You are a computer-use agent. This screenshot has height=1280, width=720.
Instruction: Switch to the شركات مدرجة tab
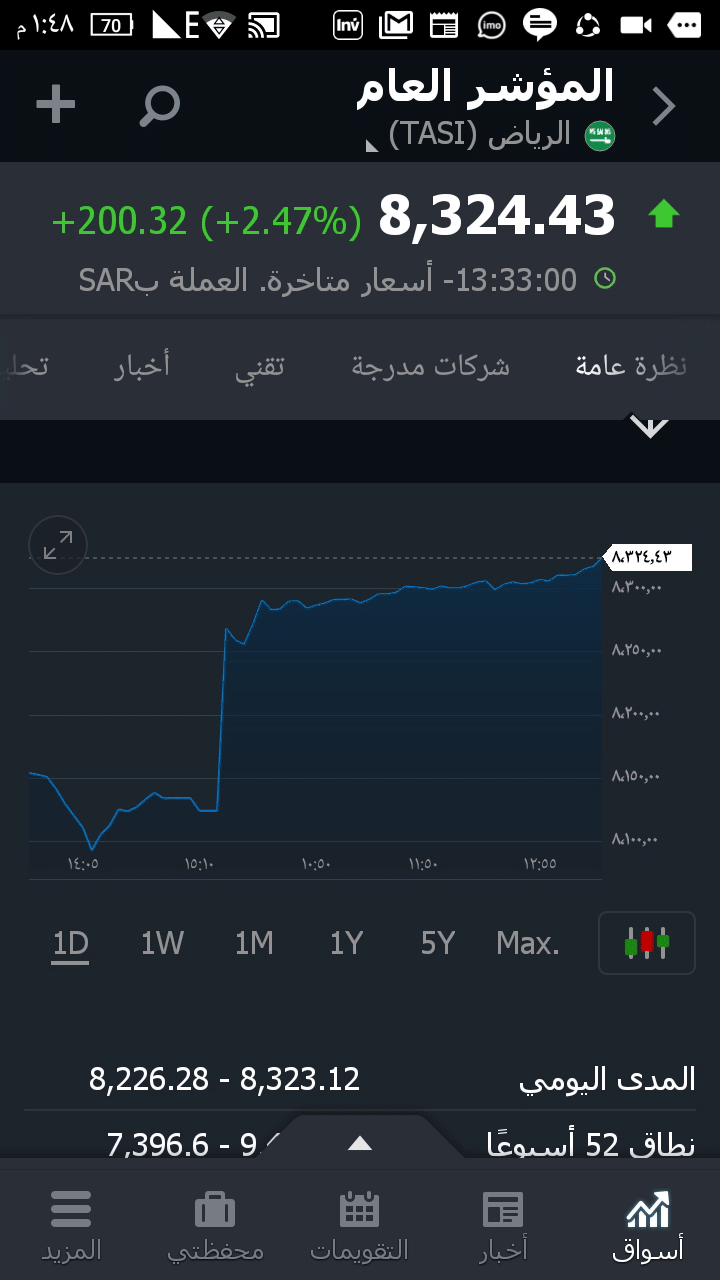click(430, 367)
